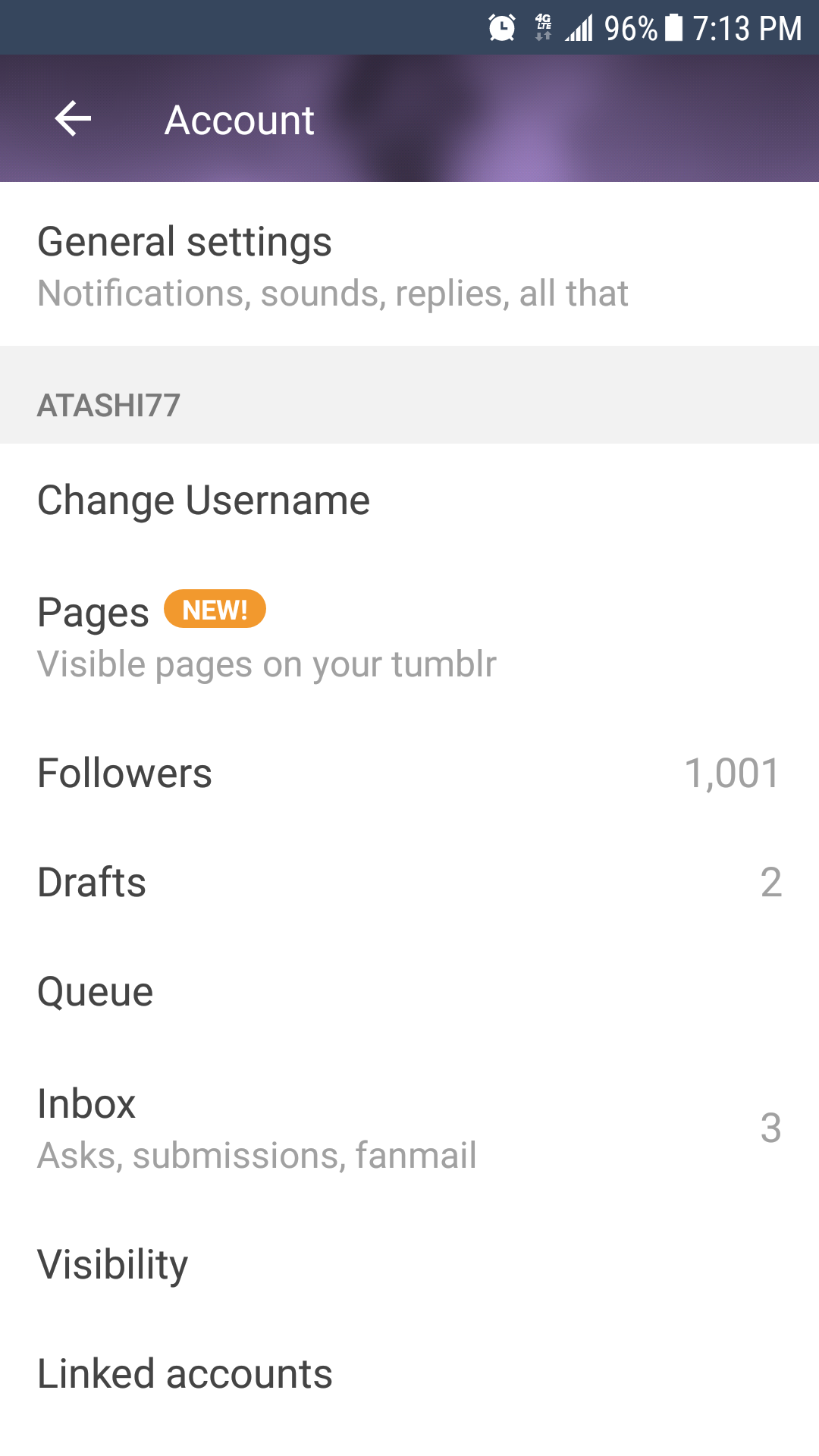
Task: Open Drafts
Action: 409,882
